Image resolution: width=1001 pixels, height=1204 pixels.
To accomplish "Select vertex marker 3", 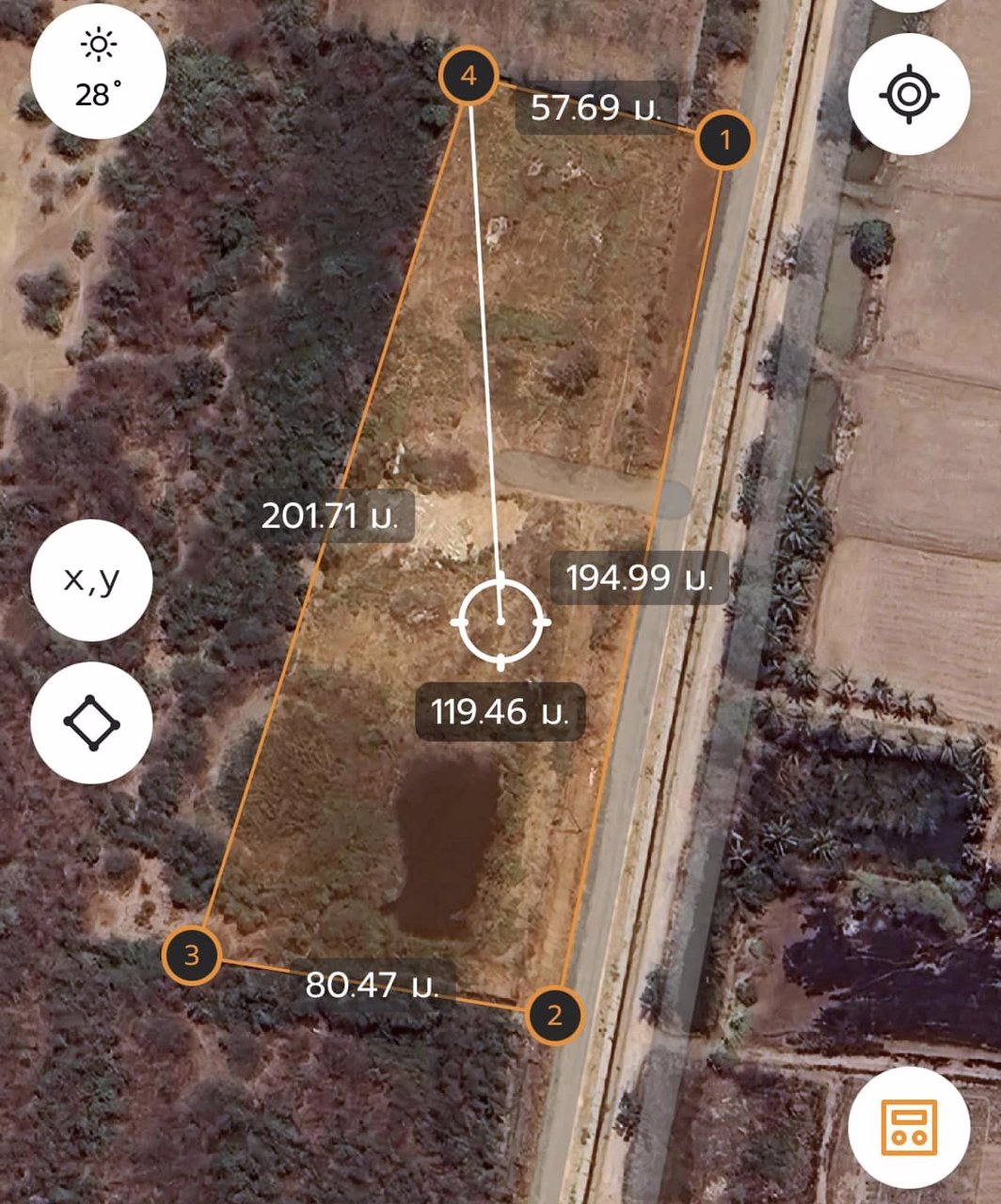I will tap(191, 956).
